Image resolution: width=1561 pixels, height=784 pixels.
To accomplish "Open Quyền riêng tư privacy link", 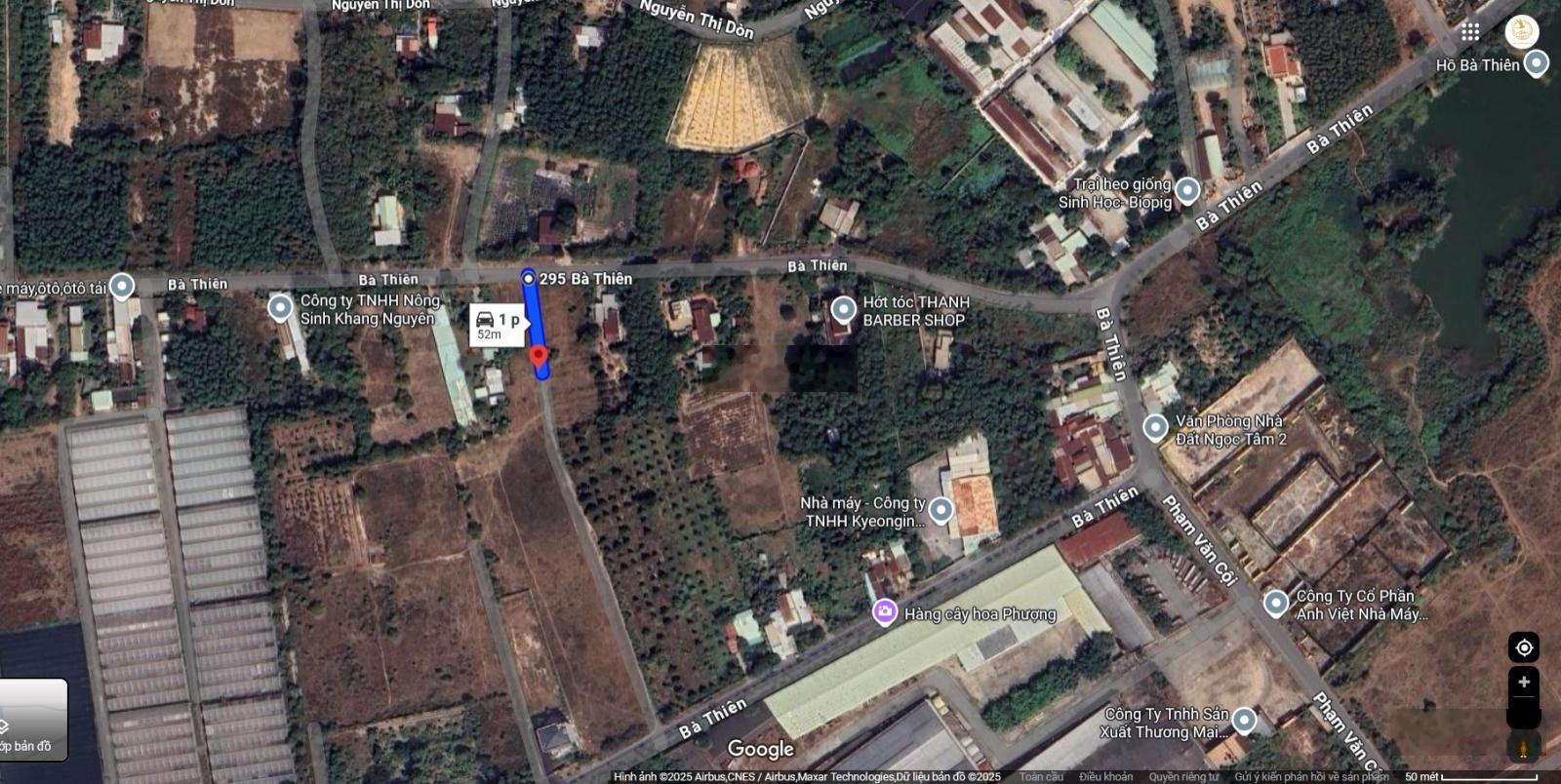I will 1182,777.
